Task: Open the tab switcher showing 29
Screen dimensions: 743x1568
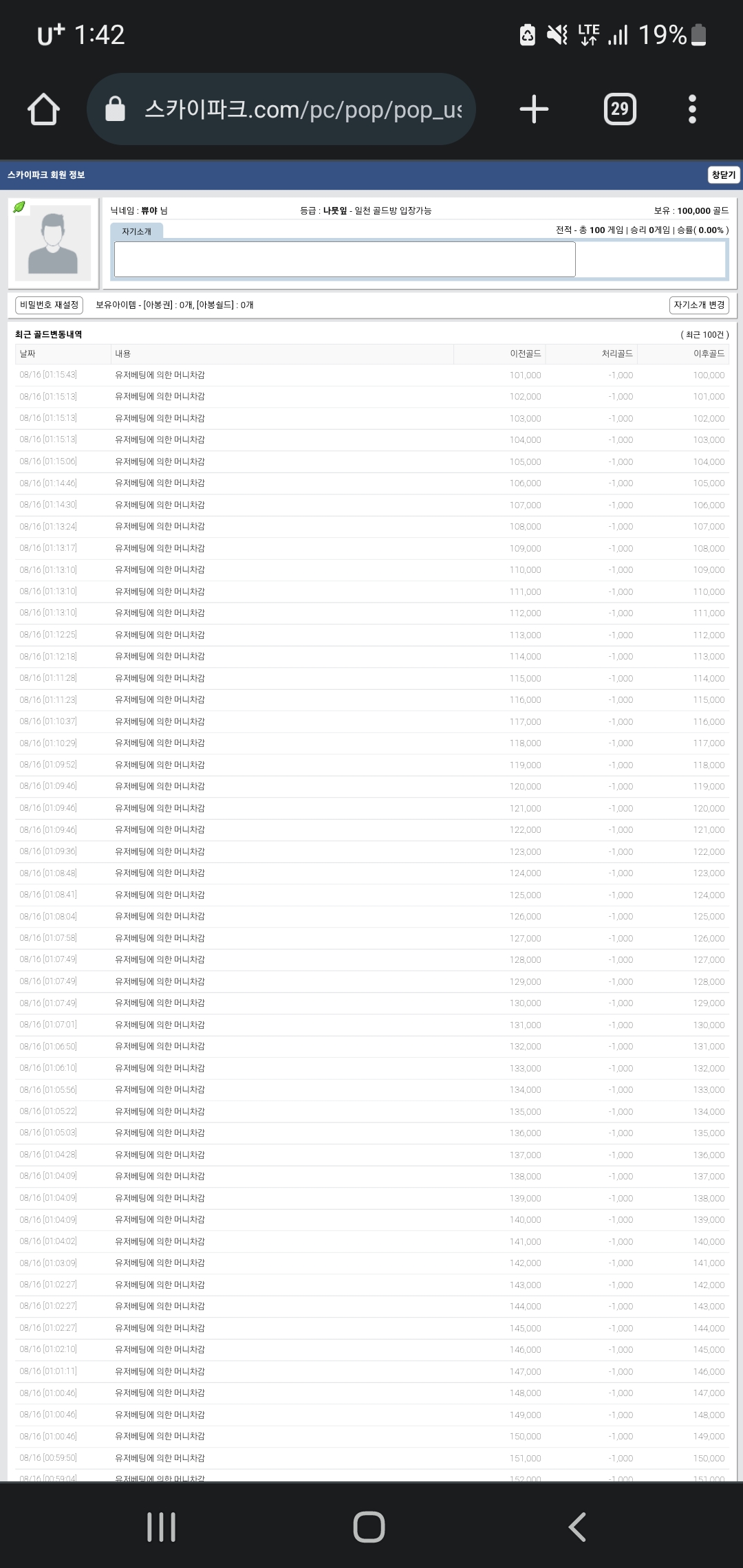Action: (620, 109)
